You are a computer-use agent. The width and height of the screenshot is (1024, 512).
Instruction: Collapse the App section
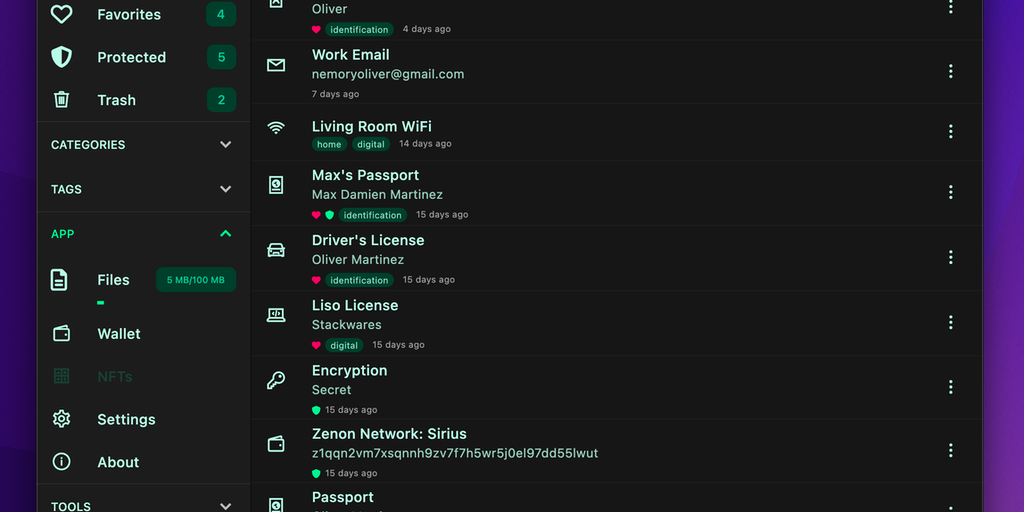[225, 234]
